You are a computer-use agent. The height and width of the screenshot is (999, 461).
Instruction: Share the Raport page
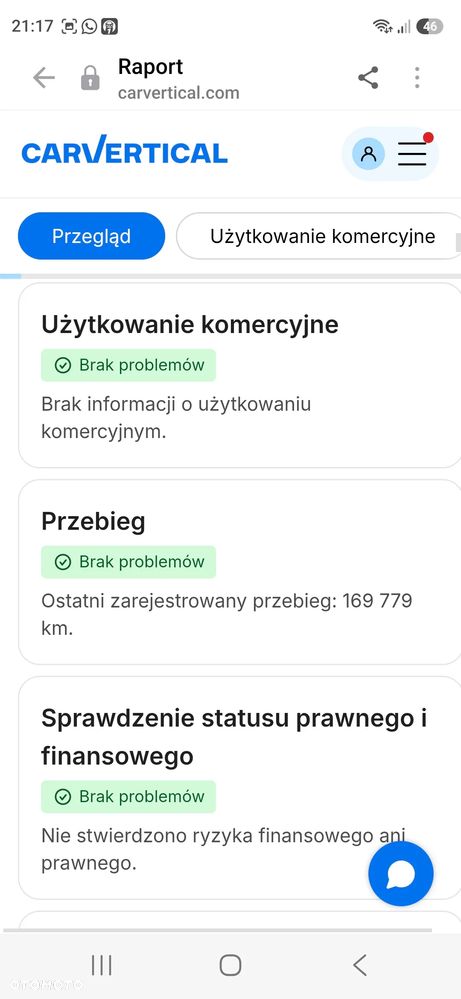click(368, 78)
